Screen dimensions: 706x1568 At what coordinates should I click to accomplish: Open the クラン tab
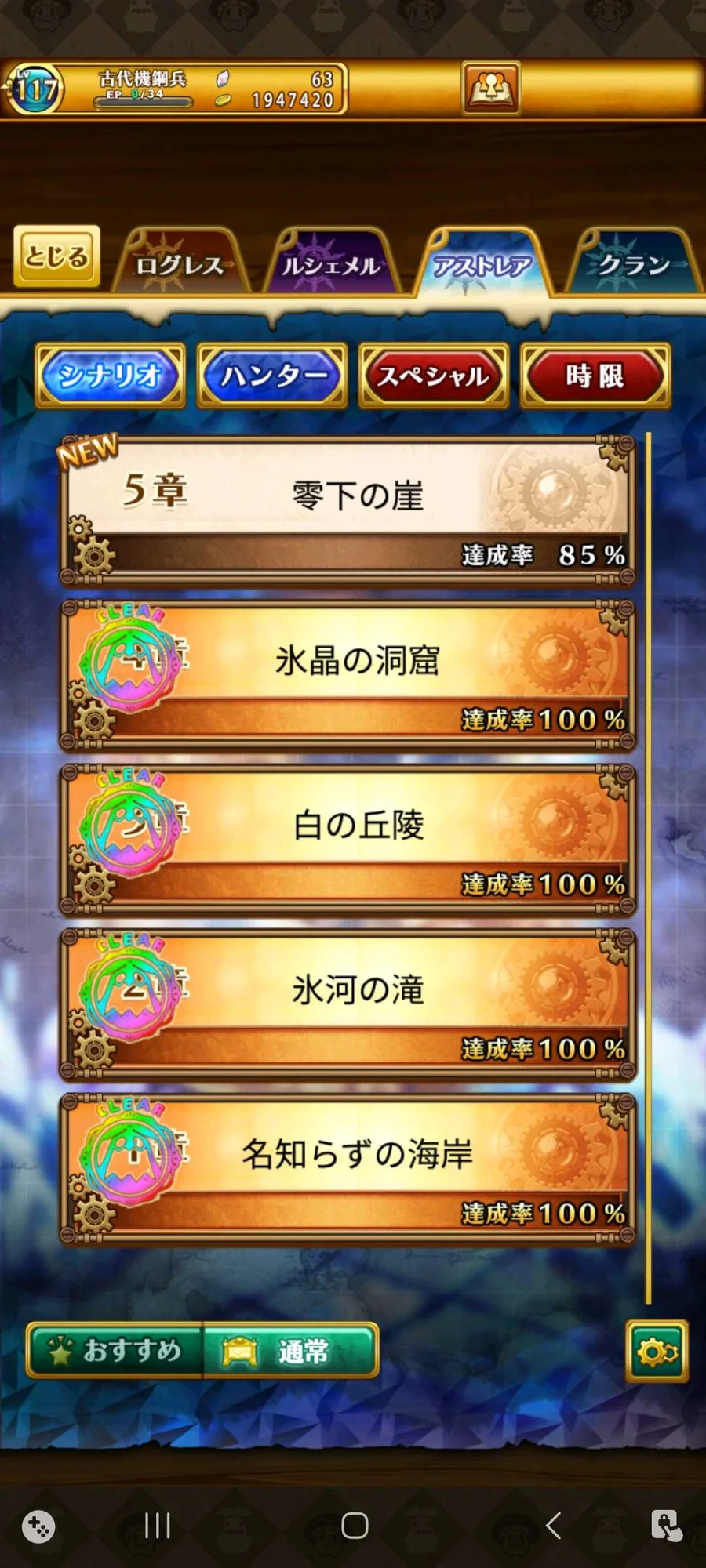pos(634,265)
